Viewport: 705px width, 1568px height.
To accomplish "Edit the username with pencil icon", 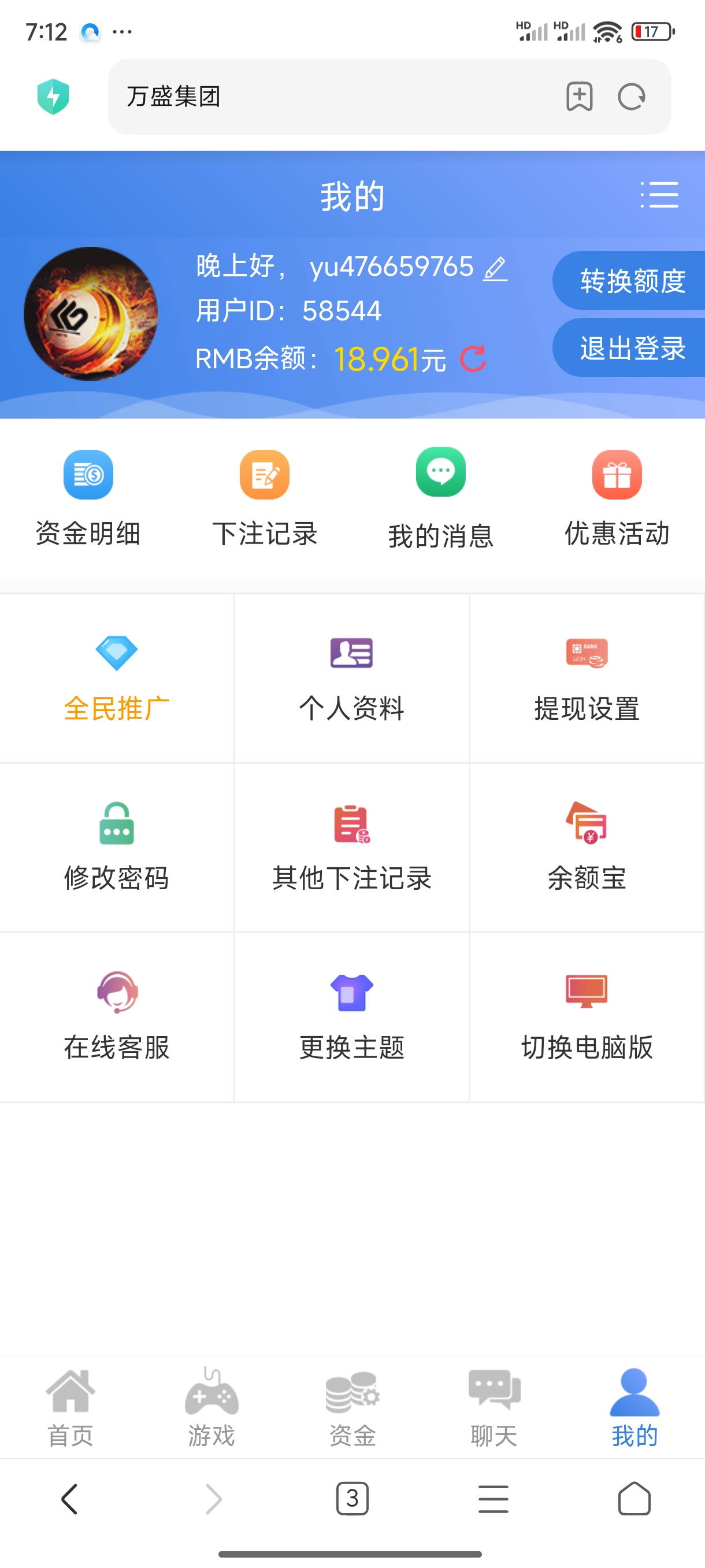I will (x=495, y=268).
